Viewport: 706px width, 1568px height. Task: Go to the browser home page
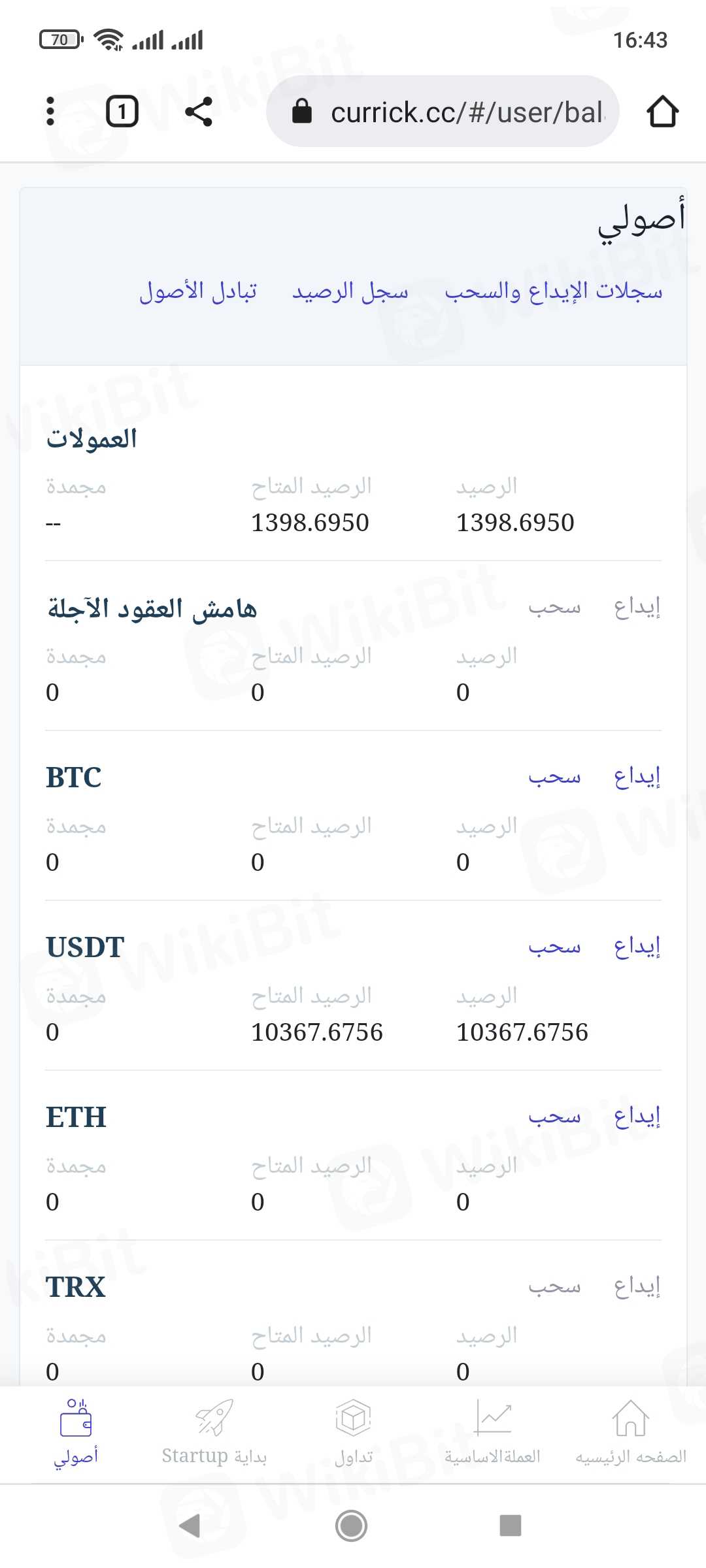click(x=662, y=112)
